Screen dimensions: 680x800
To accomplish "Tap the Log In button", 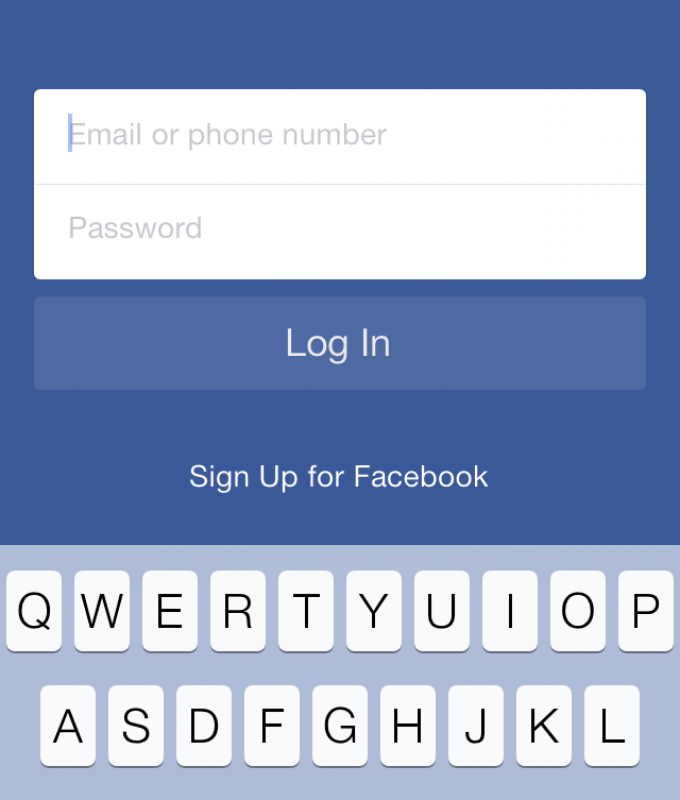I will pyautogui.click(x=339, y=343).
